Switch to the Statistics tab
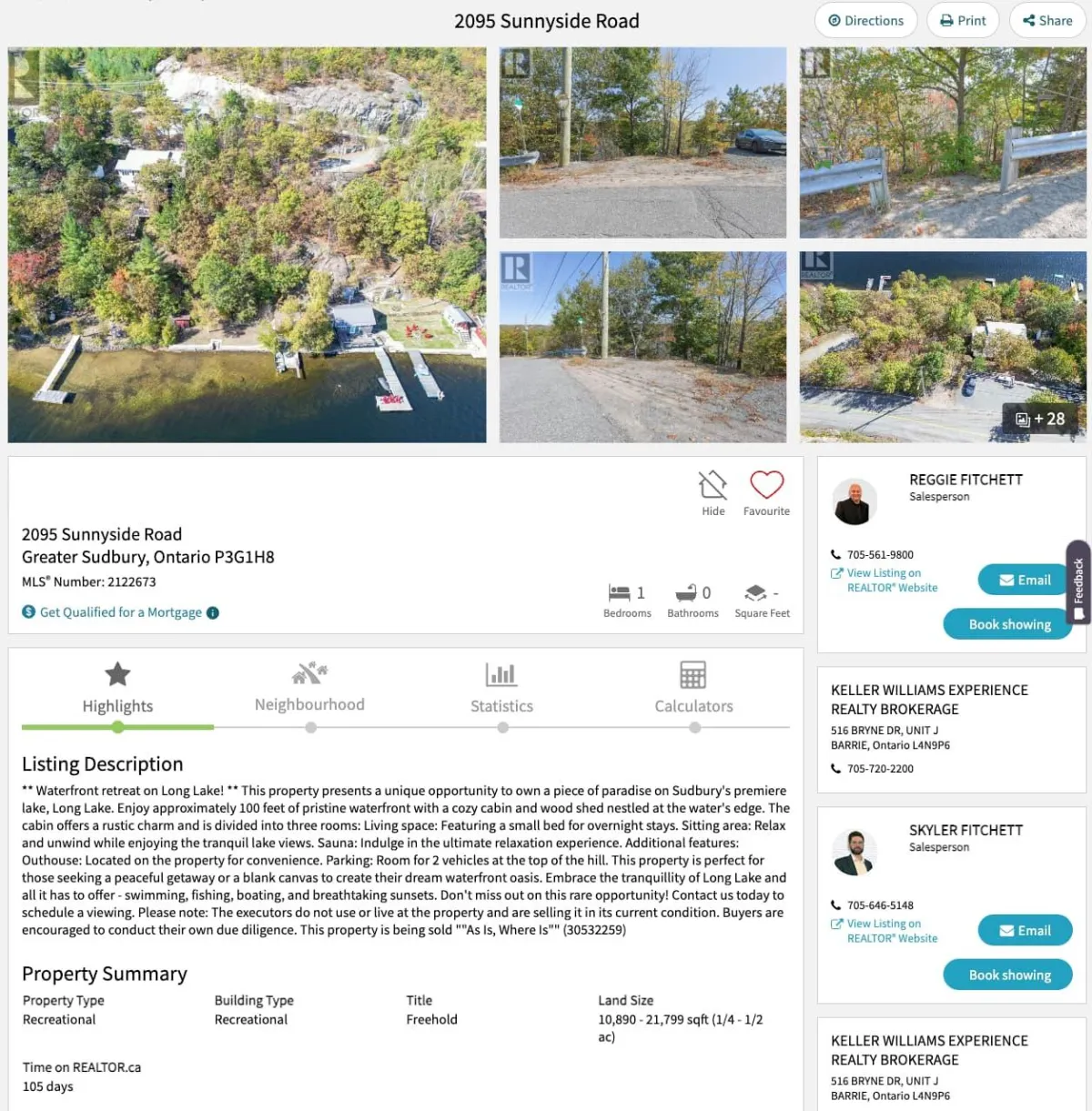Image resolution: width=1092 pixels, height=1111 pixels. point(501,688)
